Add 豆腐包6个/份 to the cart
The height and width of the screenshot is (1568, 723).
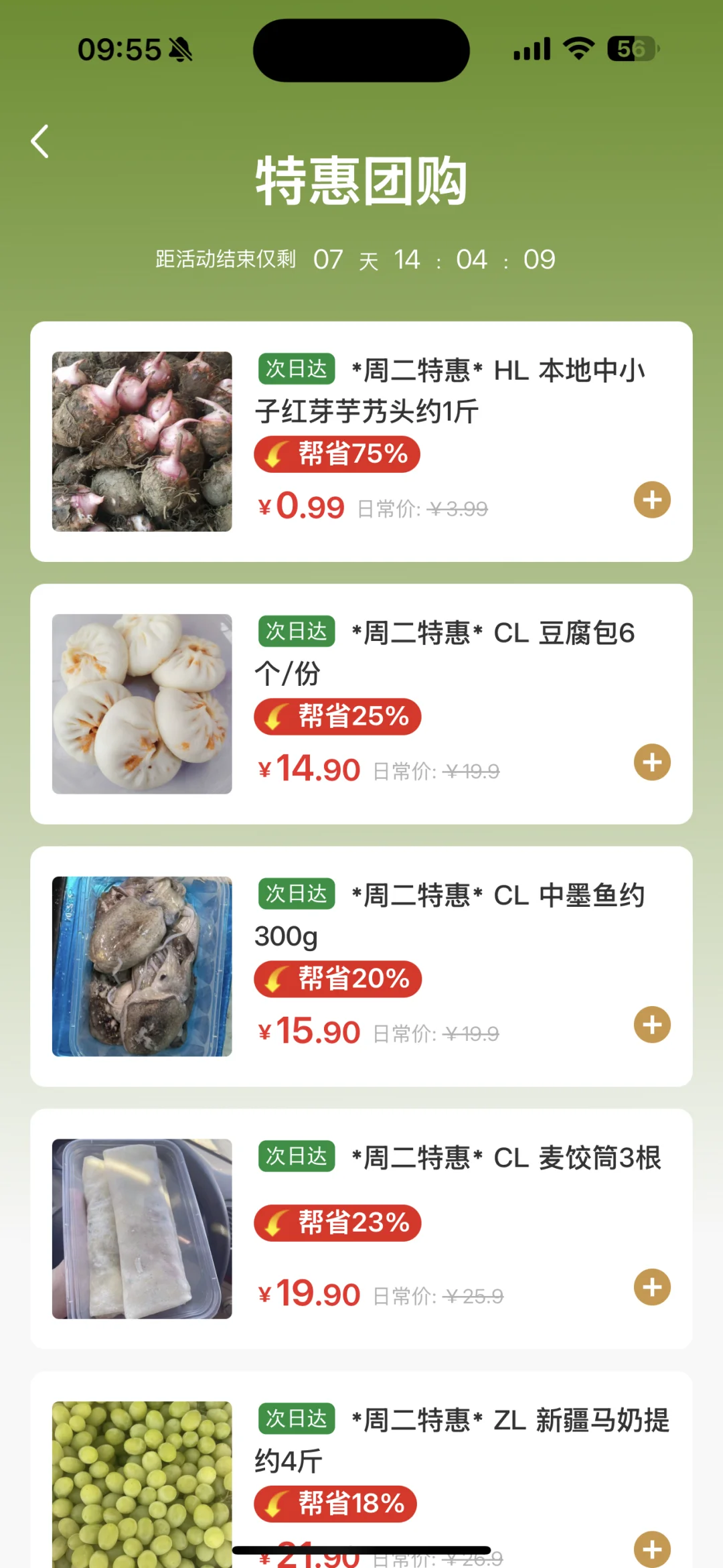click(x=652, y=762)
